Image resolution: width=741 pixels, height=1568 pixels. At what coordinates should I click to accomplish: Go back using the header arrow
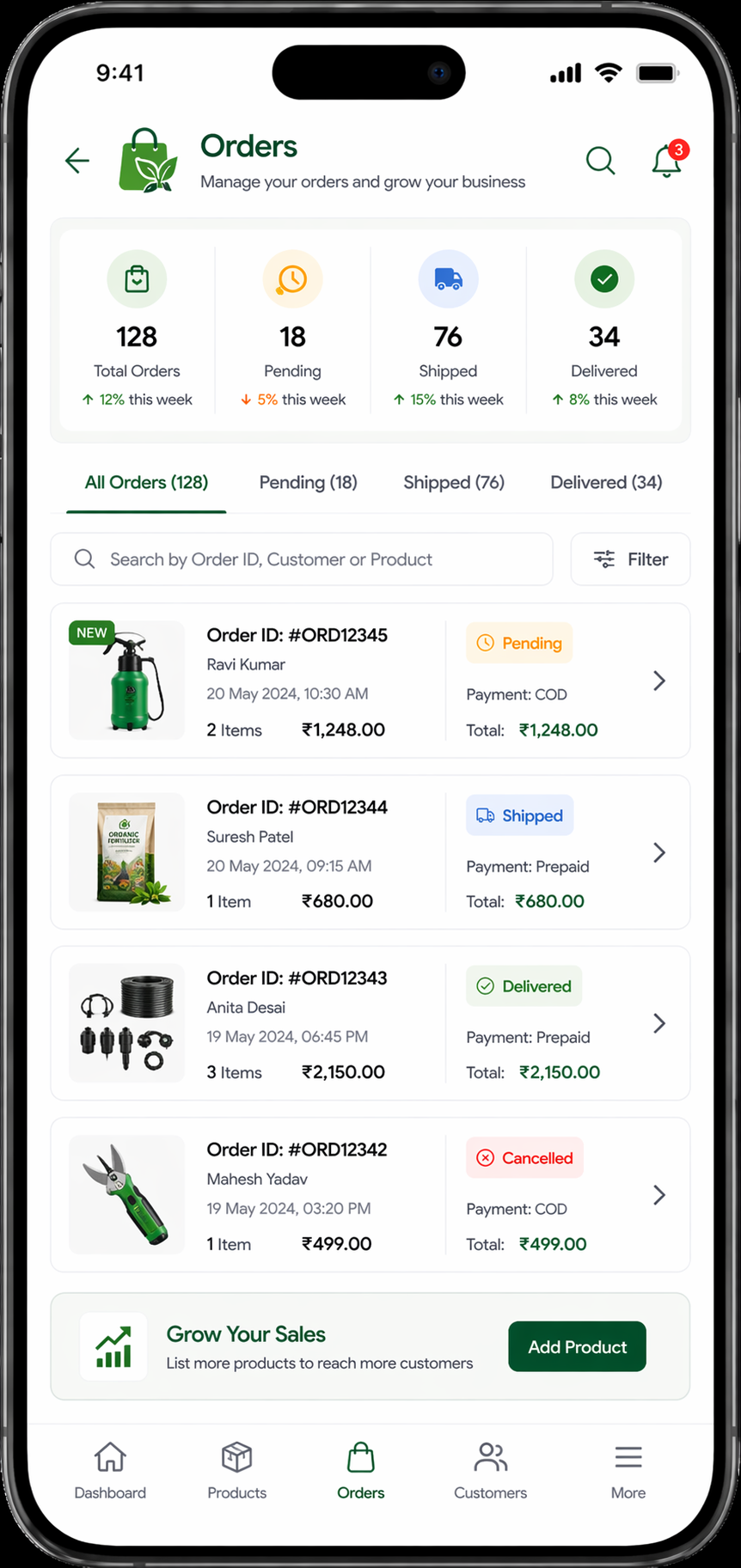point(77,161)
